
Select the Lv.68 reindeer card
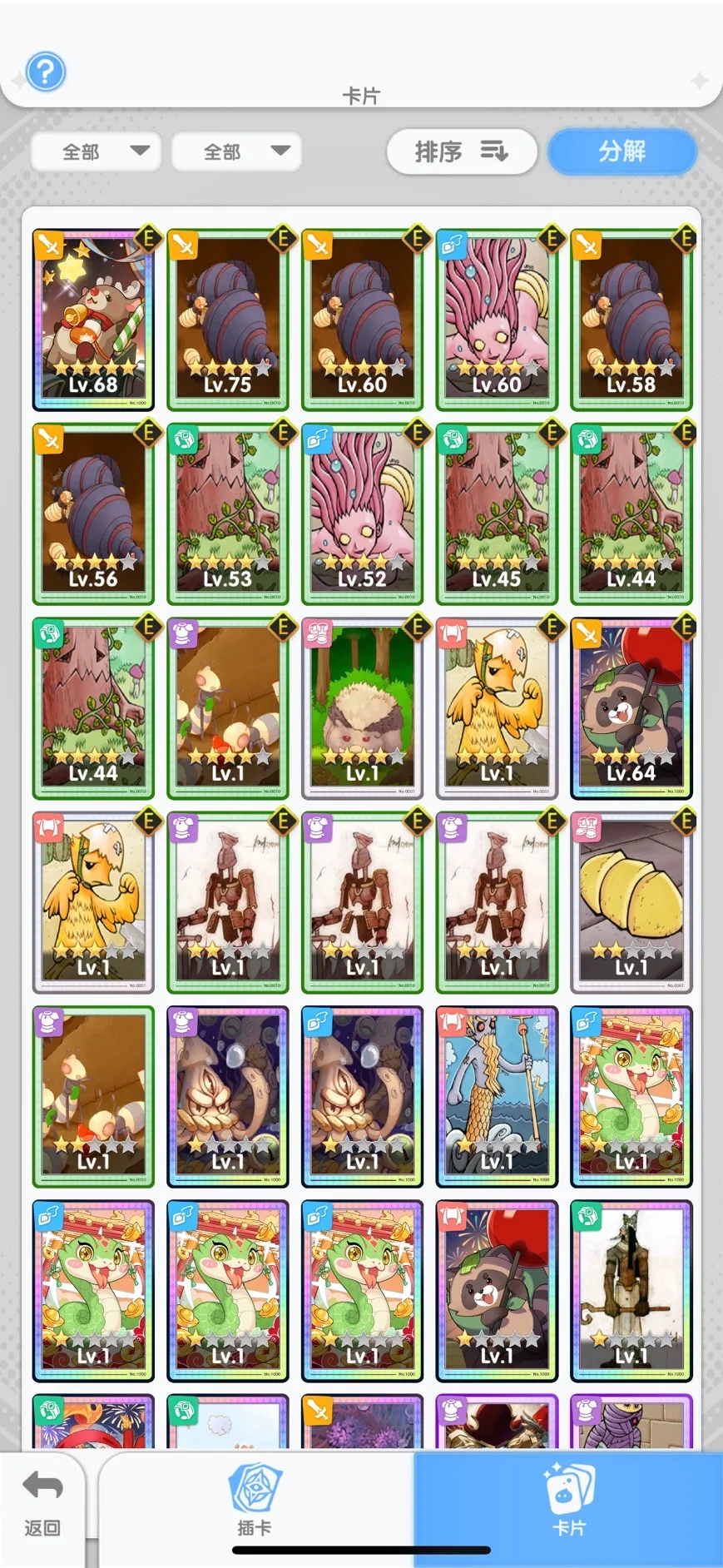click(93, 320)
